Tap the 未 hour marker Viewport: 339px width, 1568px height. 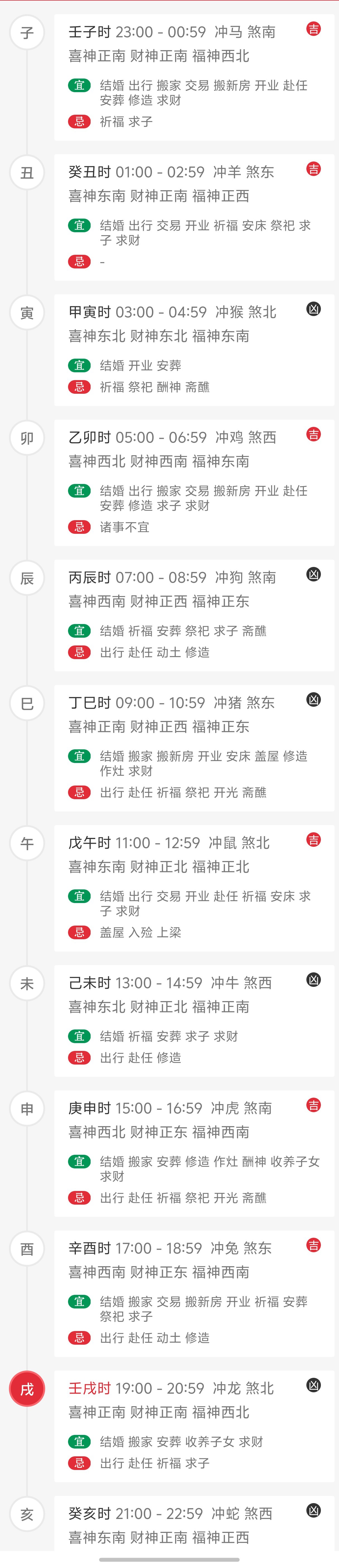pos(27,983)
